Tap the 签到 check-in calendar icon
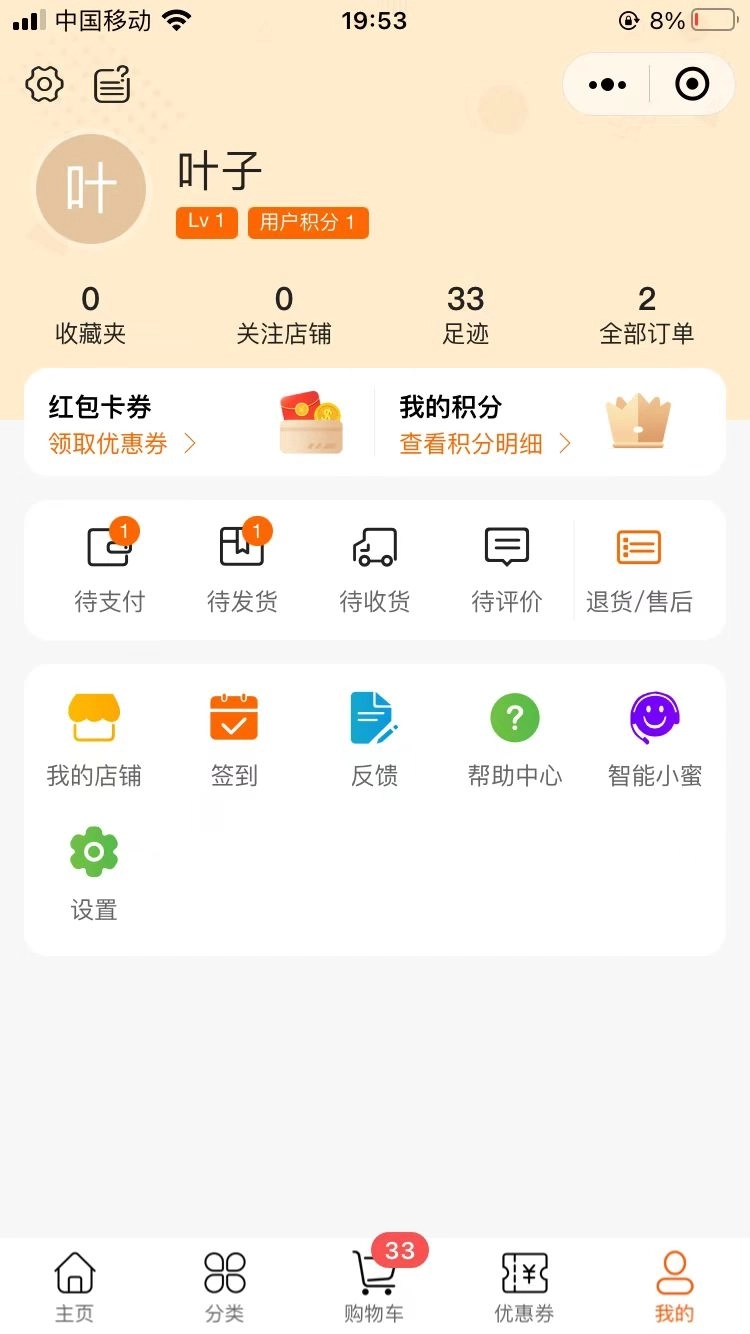 coord(234,718)
